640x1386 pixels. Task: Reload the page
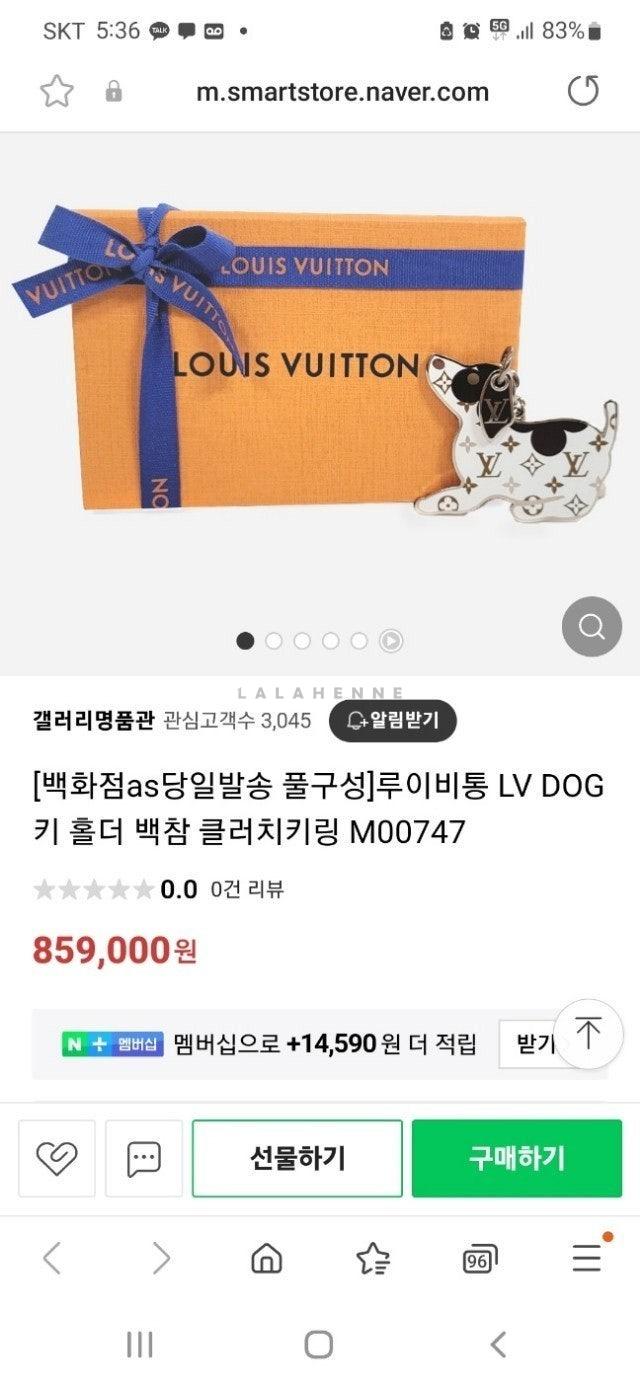(x=583, y=92)
